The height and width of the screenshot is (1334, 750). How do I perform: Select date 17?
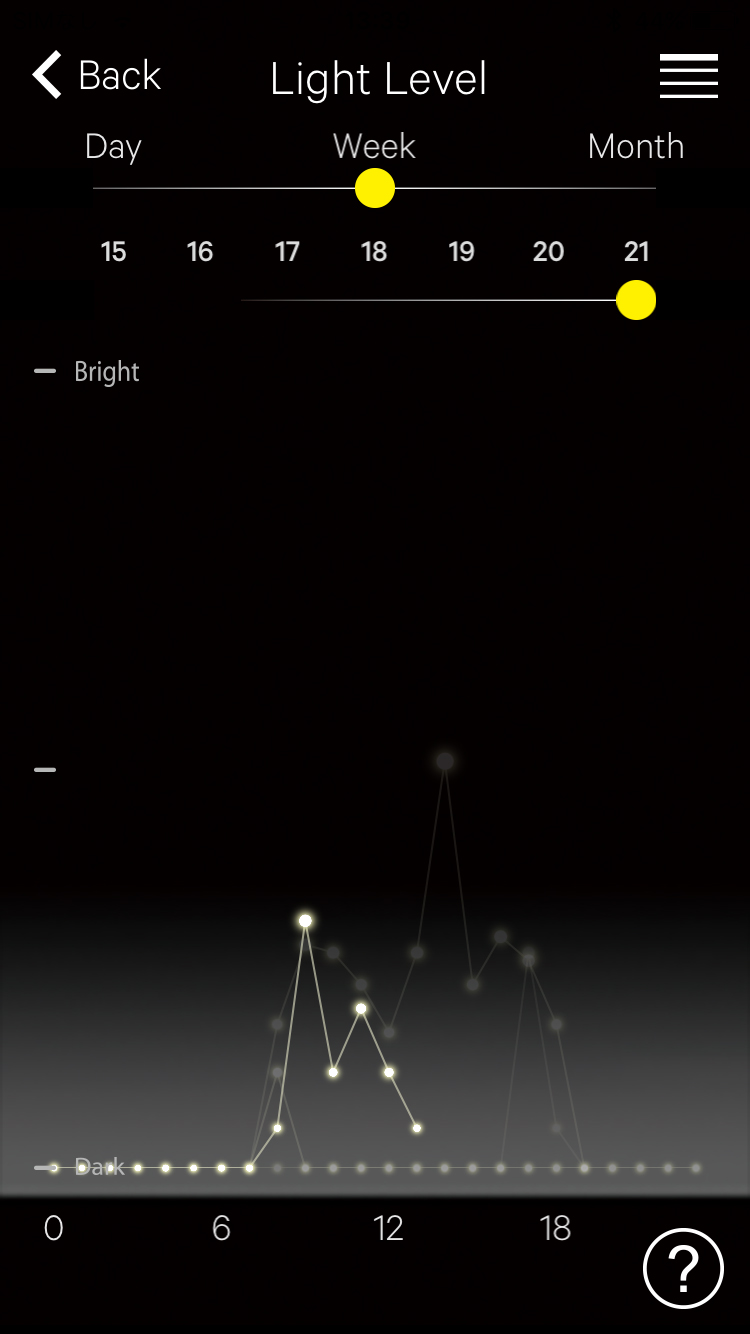[287, 252]
